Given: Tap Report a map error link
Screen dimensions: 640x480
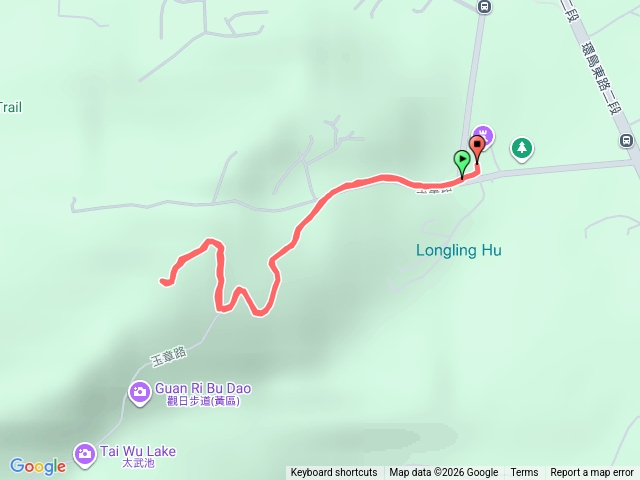Looking at the screenshot, I should point(592,472).
